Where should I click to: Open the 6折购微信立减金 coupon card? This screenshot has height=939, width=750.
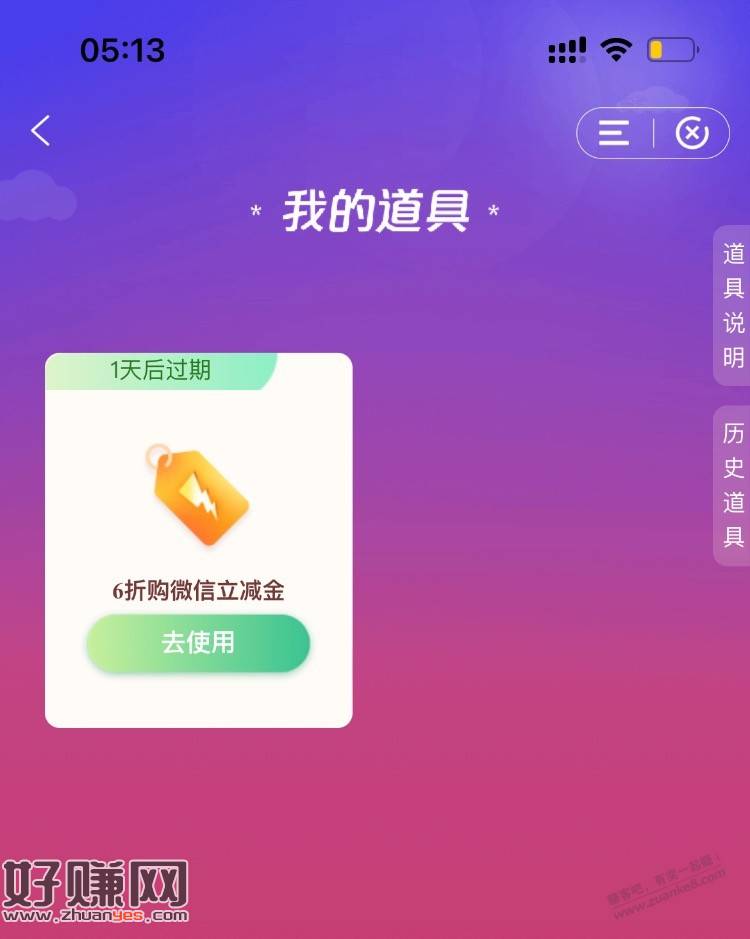coord(198,500)
